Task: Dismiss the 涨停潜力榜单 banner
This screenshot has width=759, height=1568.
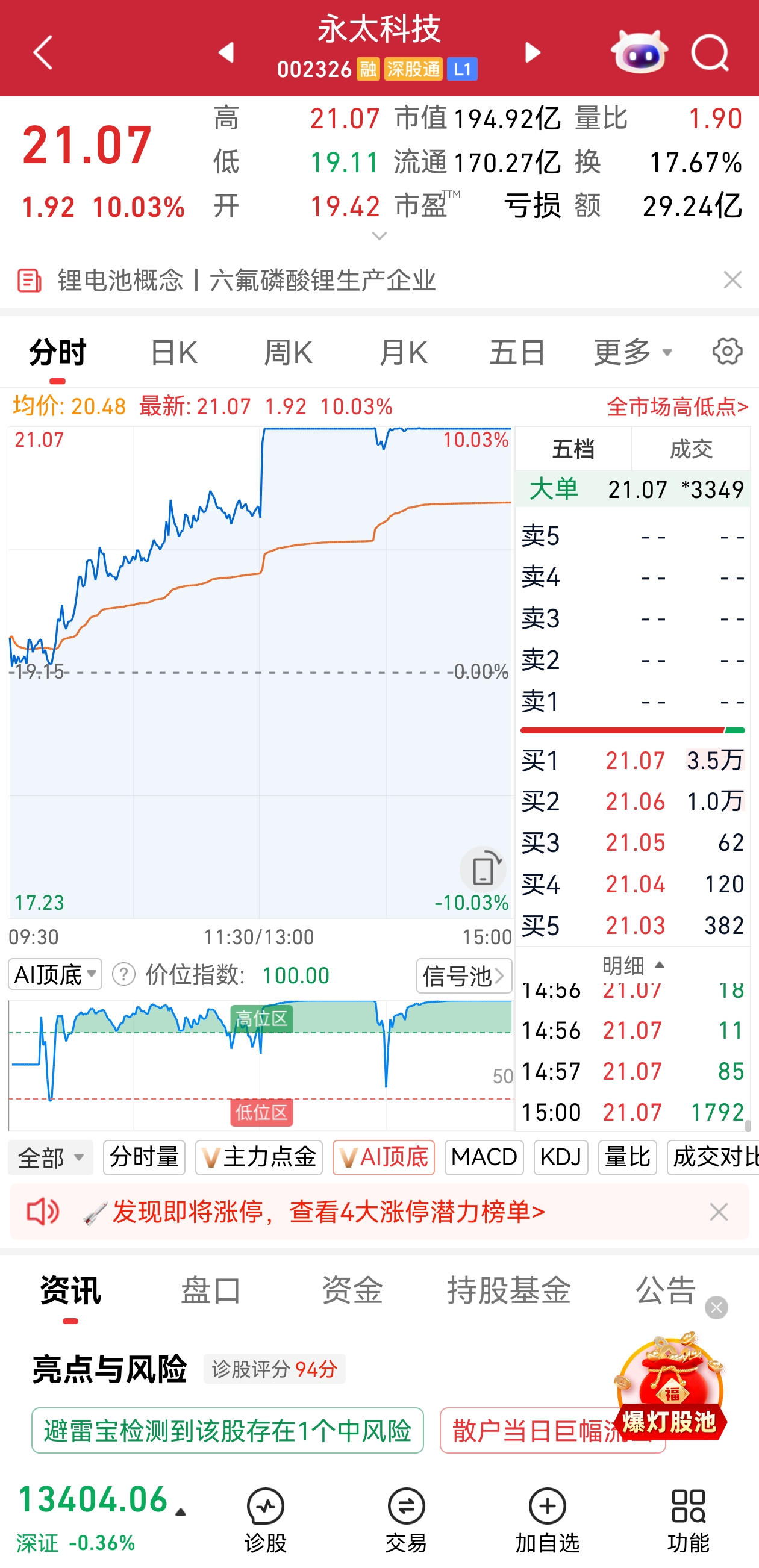Action: pos(719,1212)
